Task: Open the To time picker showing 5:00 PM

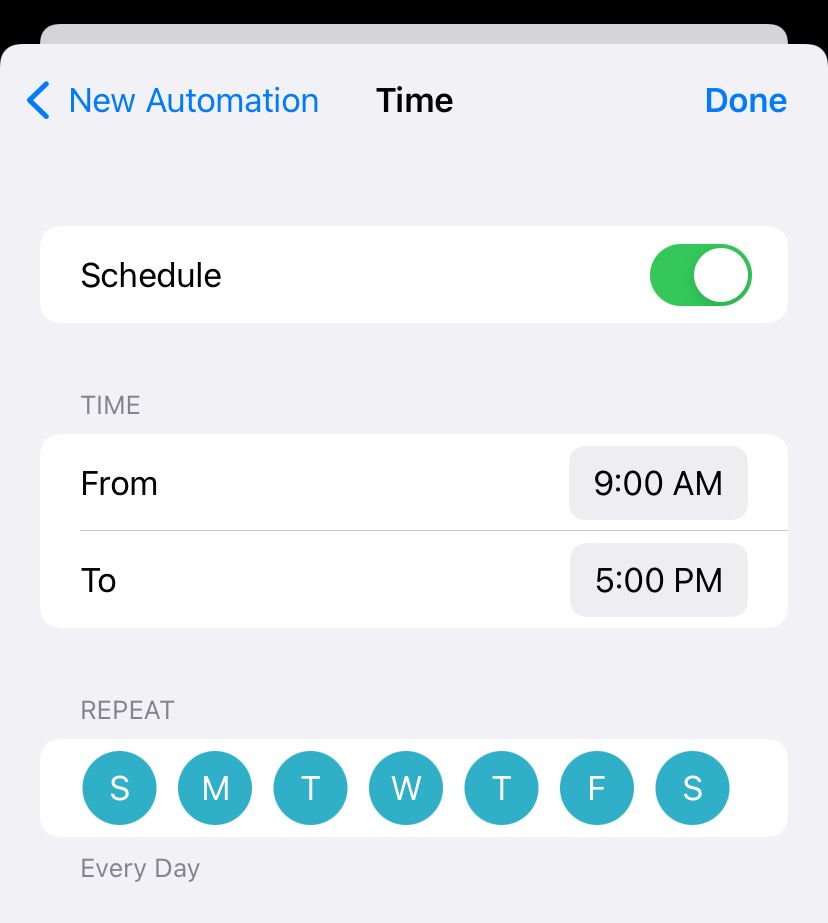Action: pyautogui.click(x=658, y=580)
